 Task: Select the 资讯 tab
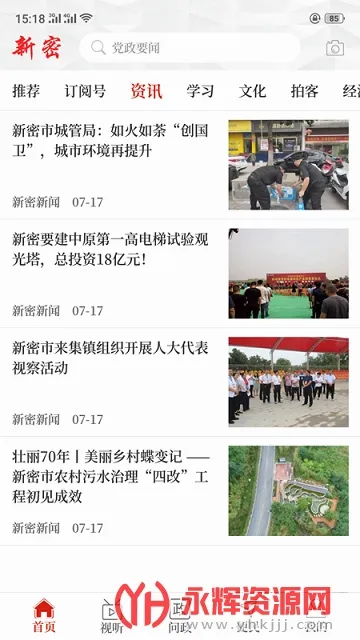tap(146, 91)
